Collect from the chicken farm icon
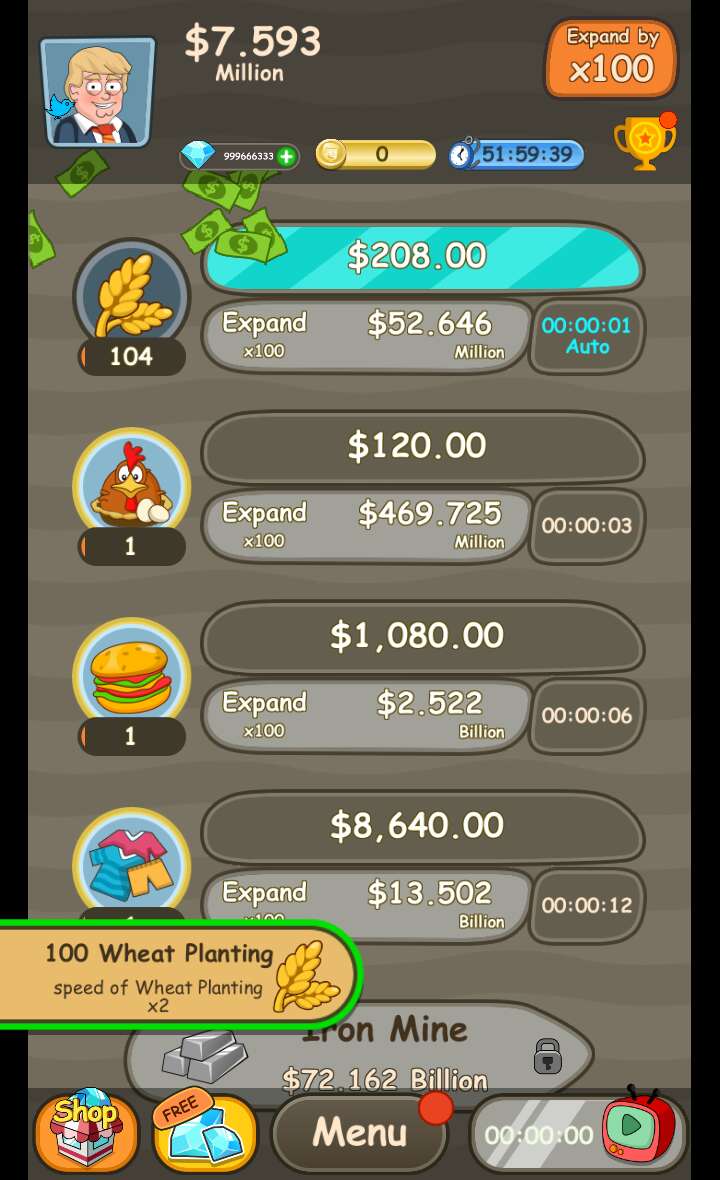This screenshot has height=1180, width=720. click(x=131, y=485)
